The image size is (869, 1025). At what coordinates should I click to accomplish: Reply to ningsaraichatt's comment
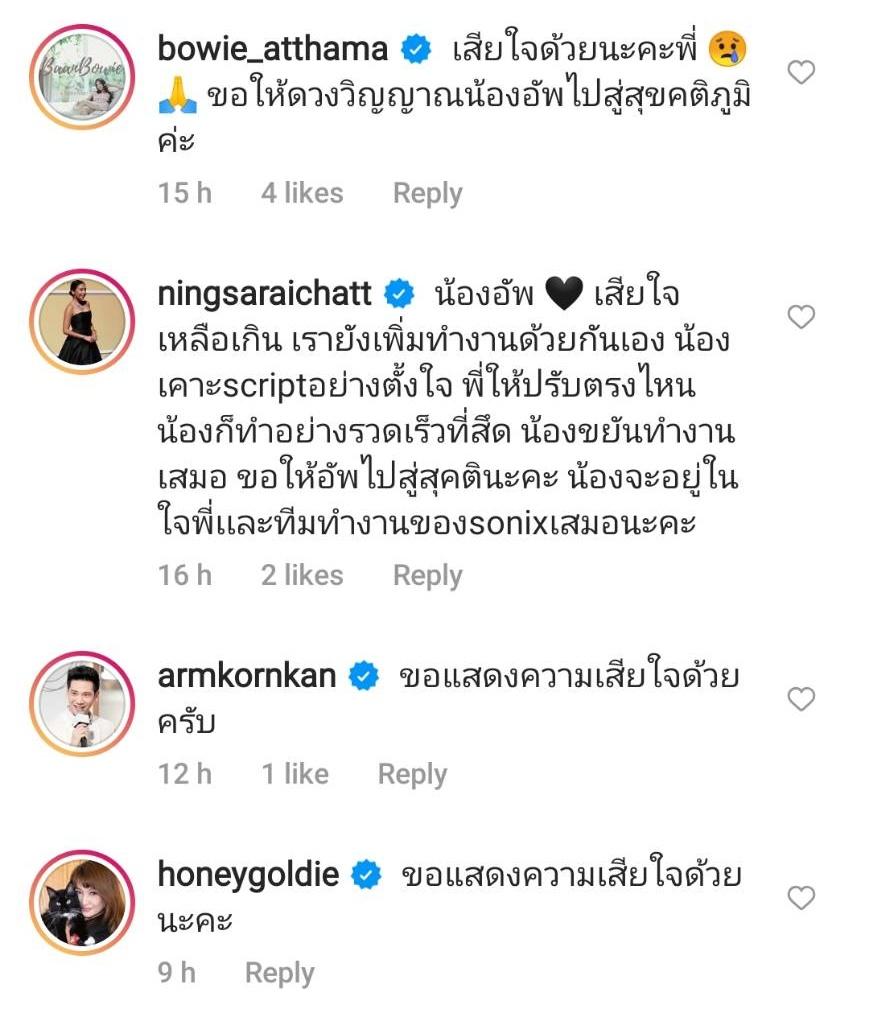coord(427,575)
